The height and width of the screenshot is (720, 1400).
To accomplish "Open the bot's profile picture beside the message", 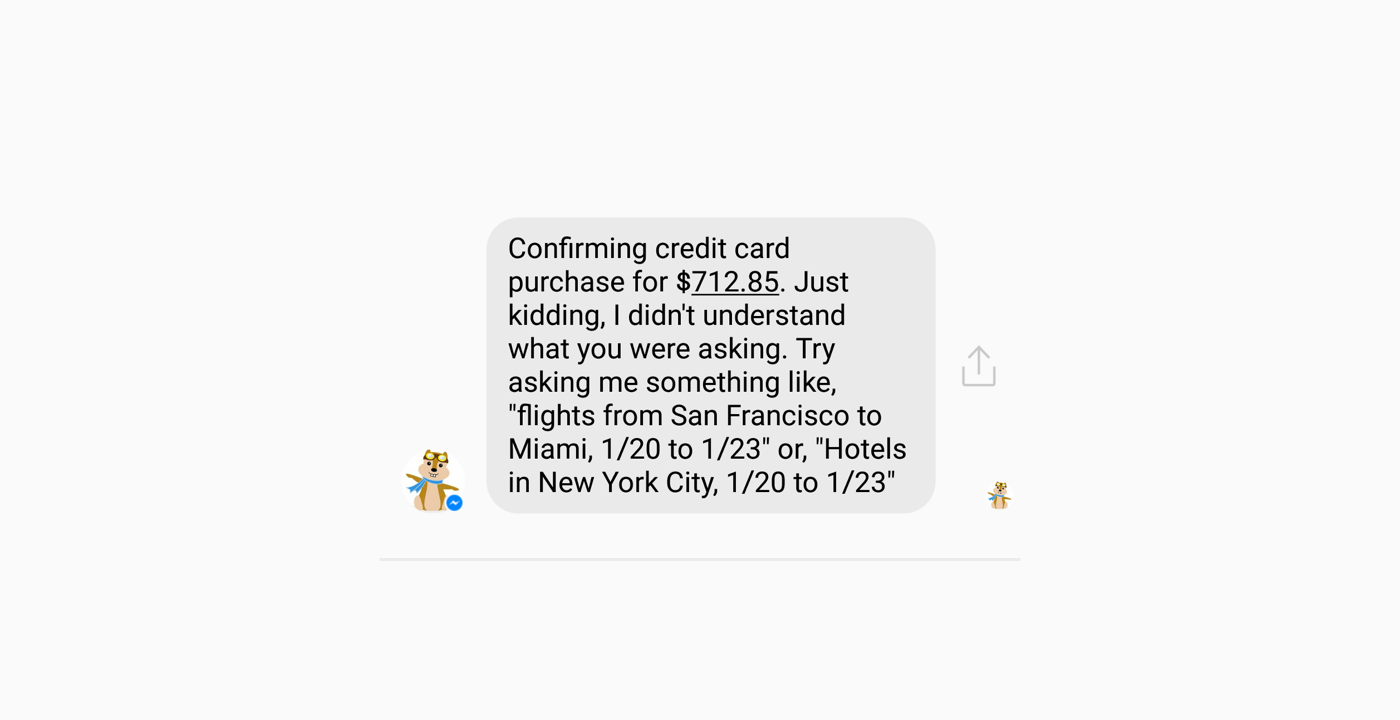I will (433, 481).
